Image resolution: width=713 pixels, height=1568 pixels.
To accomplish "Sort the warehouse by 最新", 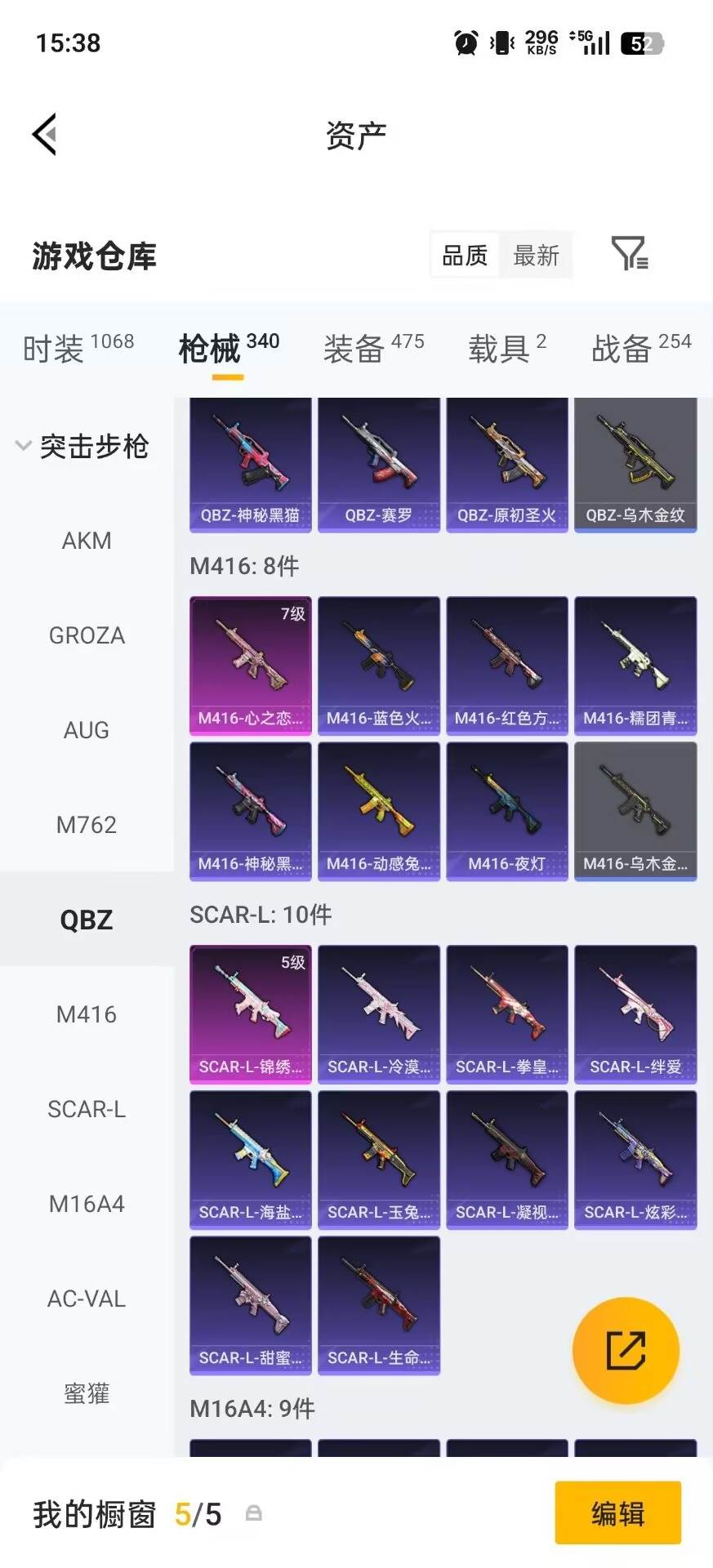I will click(536, 256).
